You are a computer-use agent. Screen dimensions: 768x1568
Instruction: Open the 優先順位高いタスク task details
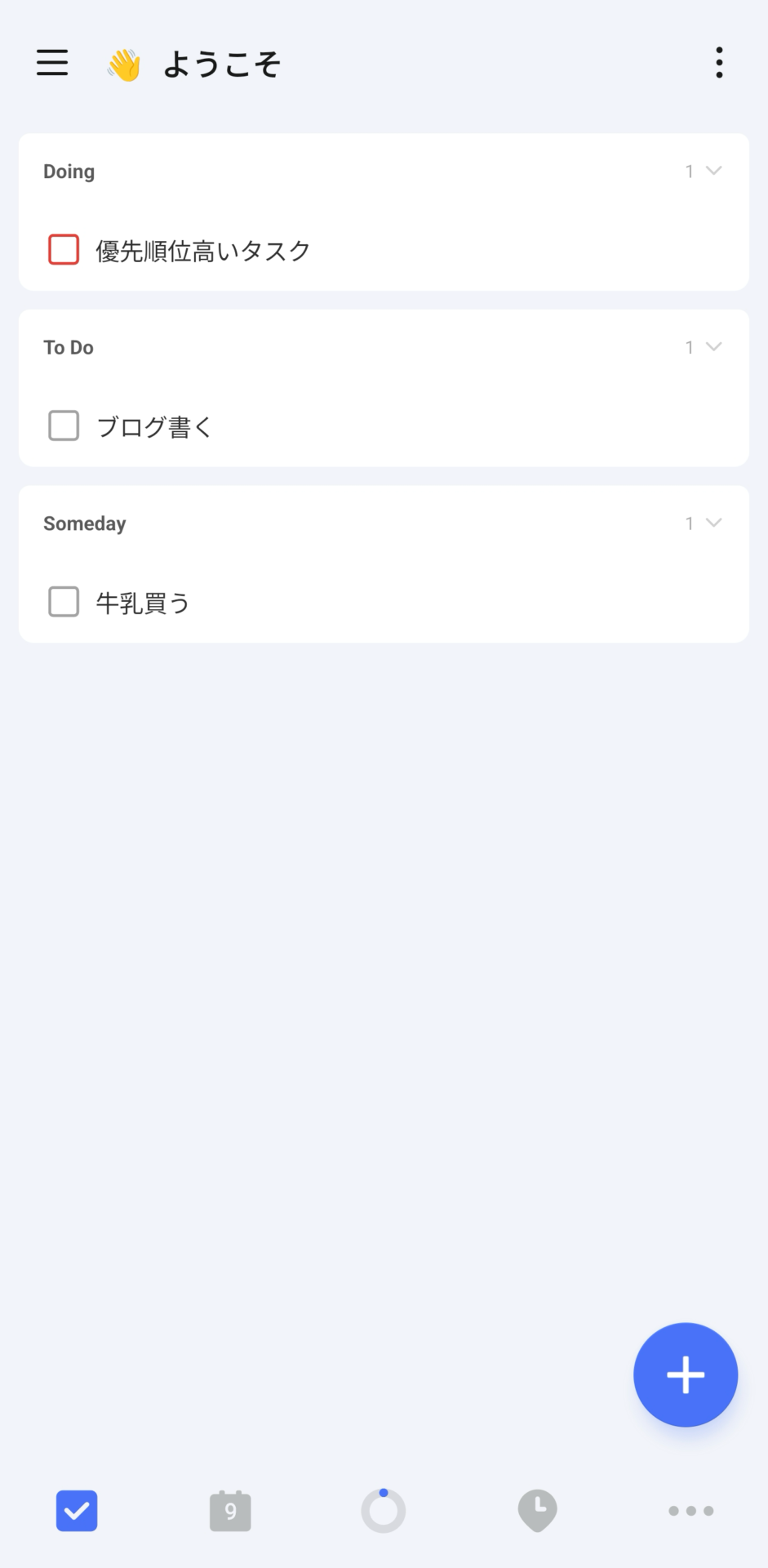[x=203, y=251]
